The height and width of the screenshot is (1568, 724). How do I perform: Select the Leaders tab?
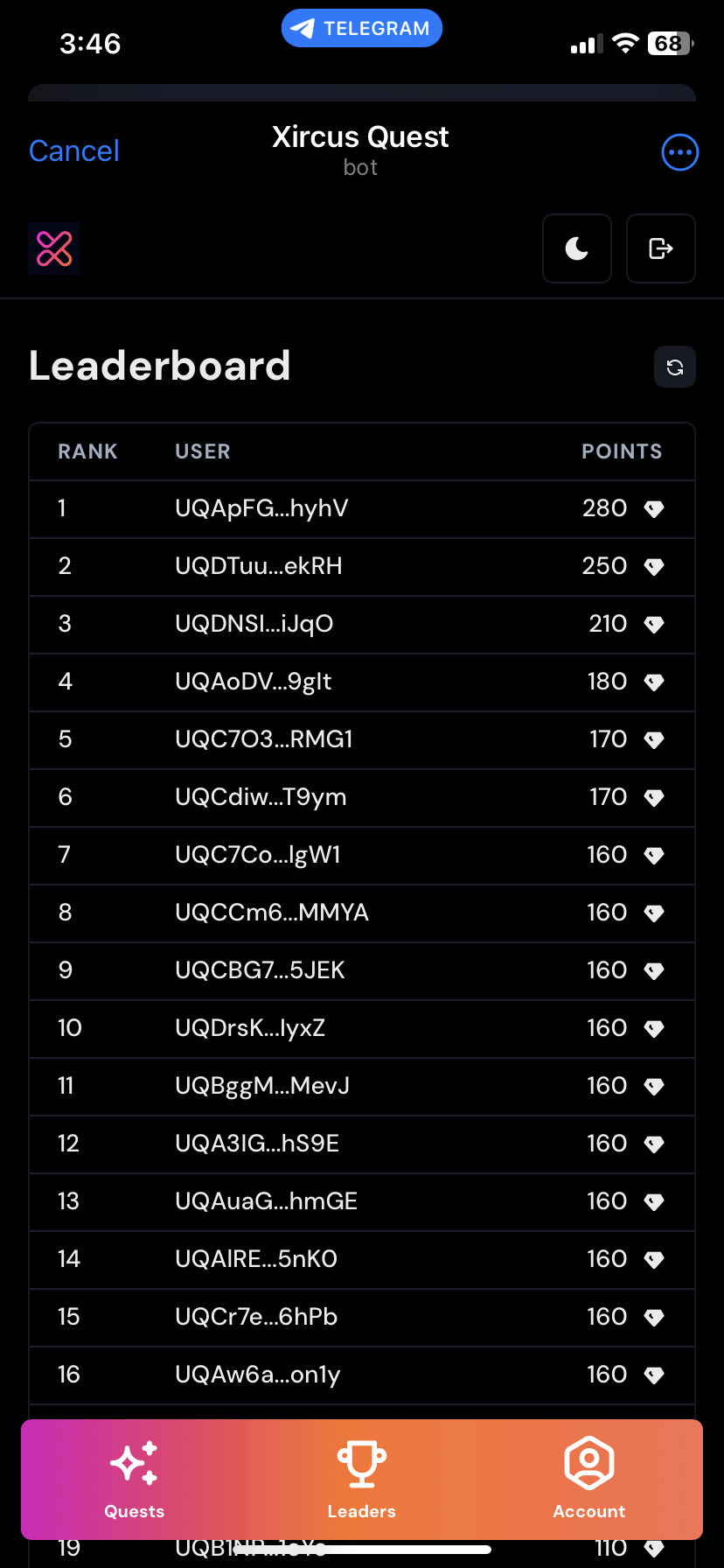pos(362,1479)
